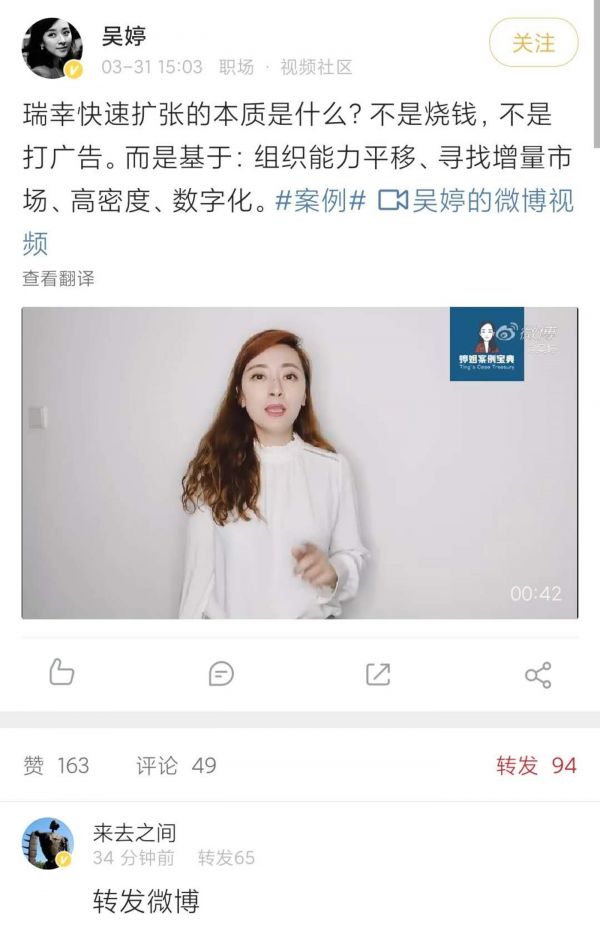Open the 视频社区 source link
This screenshot has height=934, width=600.
point(316,67)
